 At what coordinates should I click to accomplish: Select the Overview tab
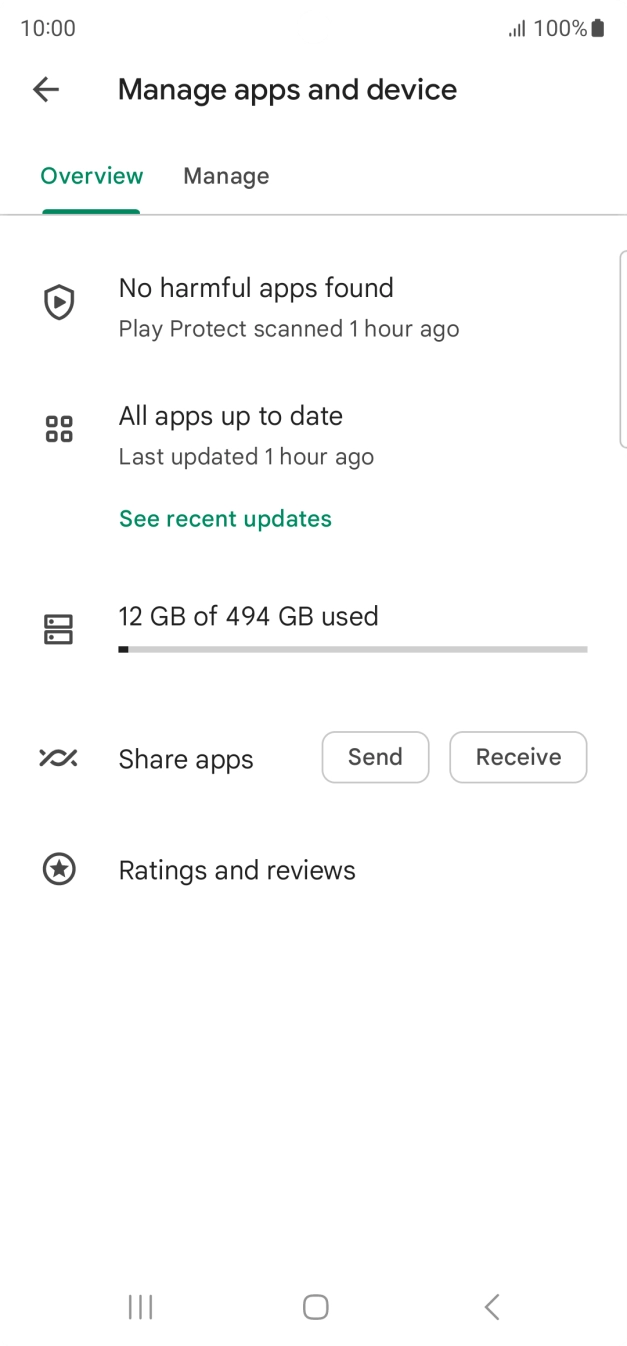(x=91, y=176)
